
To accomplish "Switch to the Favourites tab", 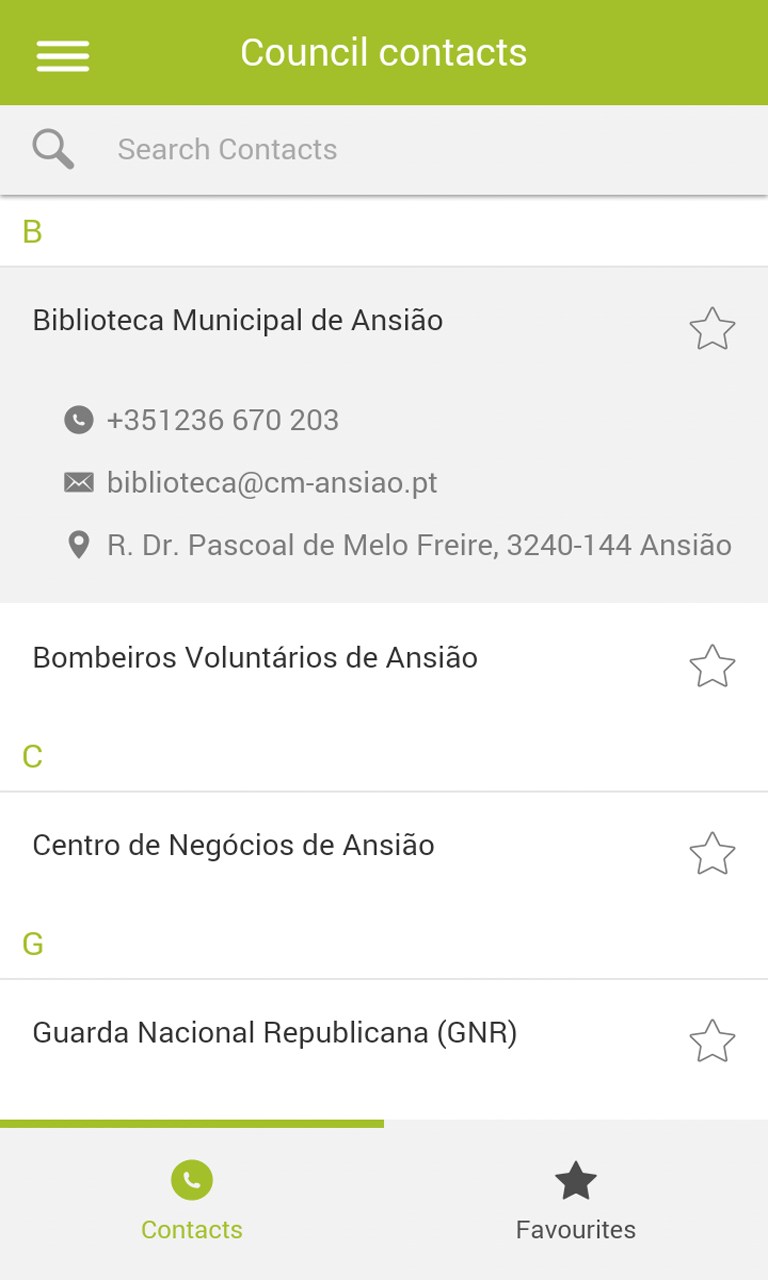I will coord(576,1201).
